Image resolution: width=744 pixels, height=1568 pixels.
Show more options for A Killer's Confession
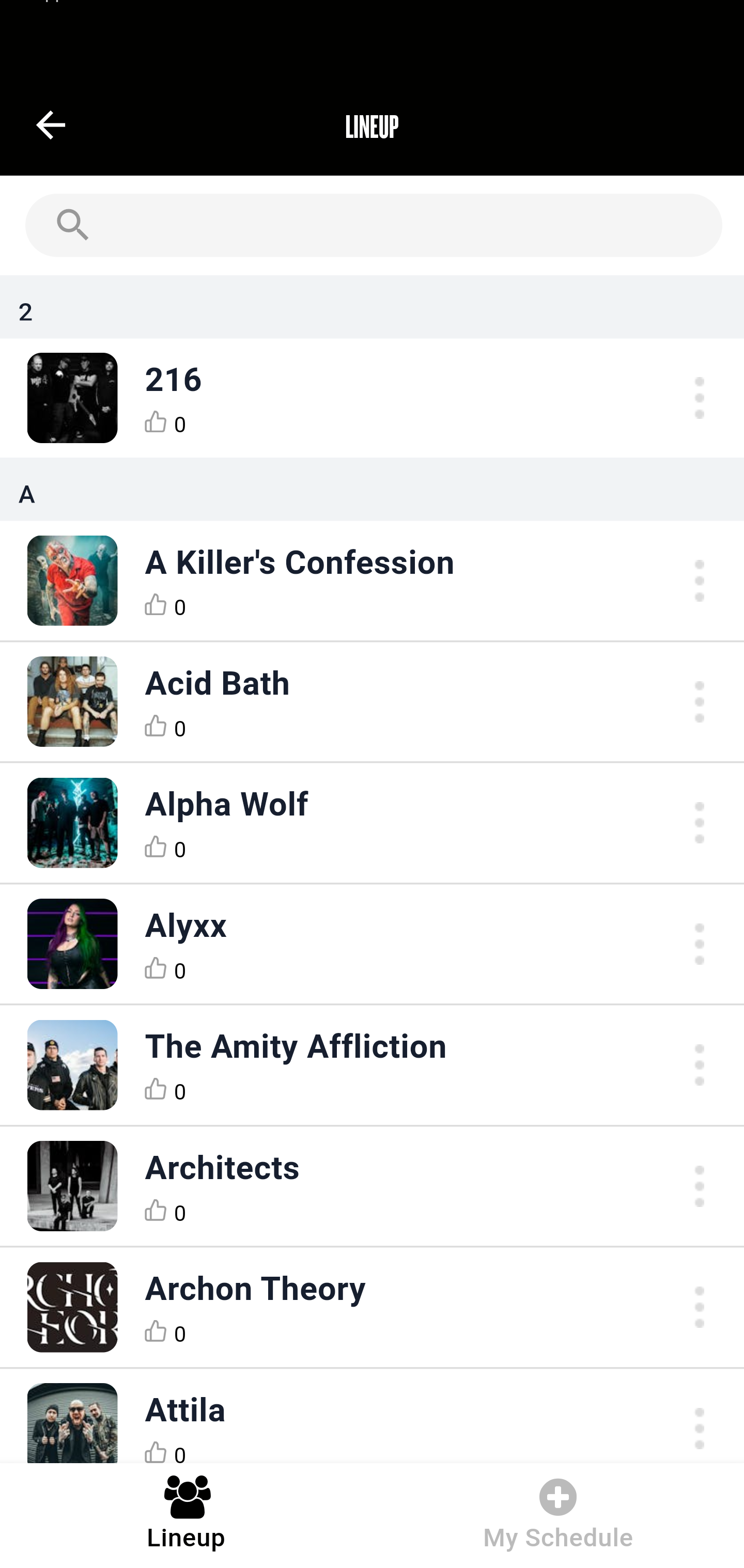point(699,581)
